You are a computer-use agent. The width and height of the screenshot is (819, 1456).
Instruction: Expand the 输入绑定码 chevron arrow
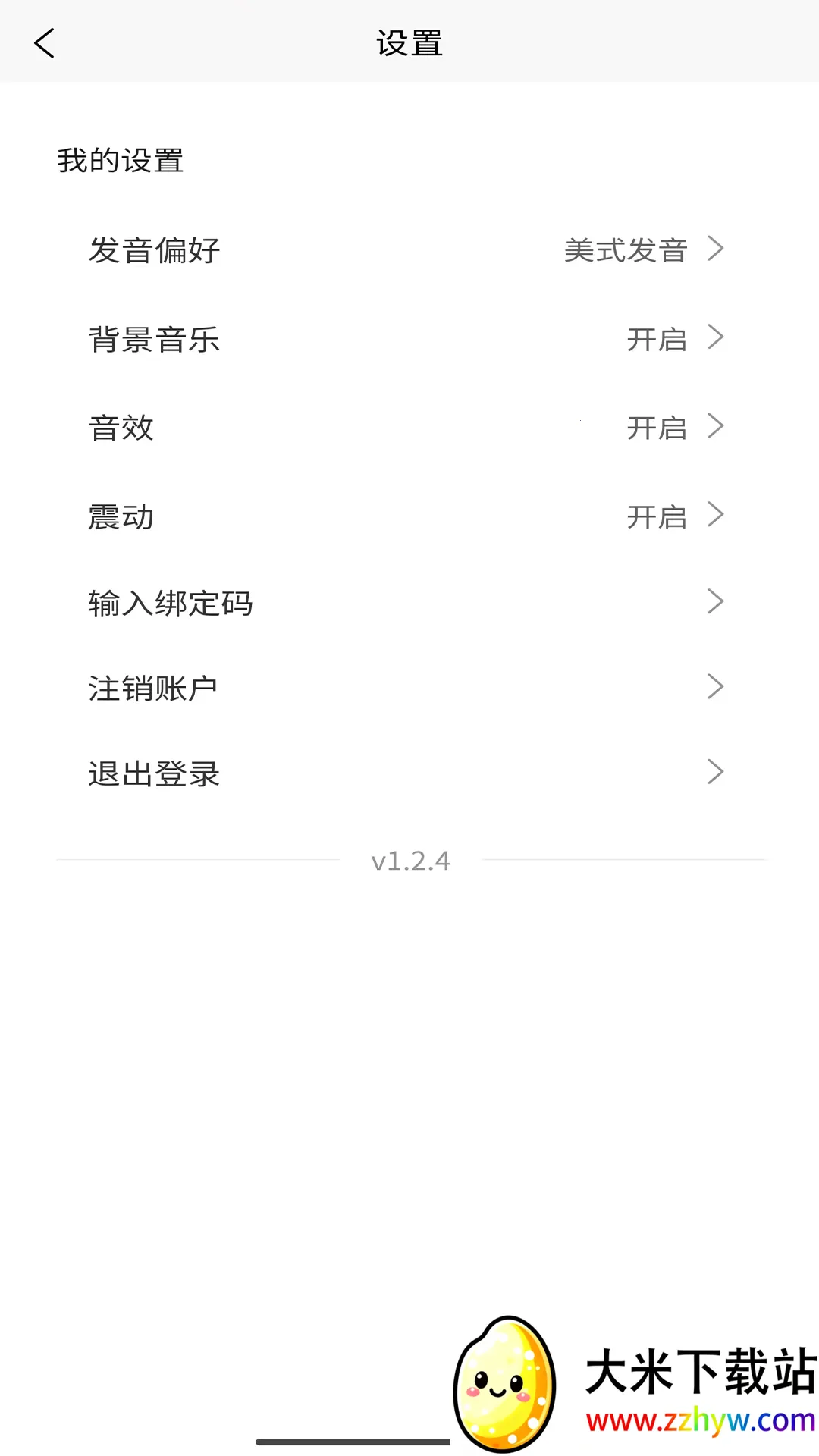pyautogui.click(x=715, y=603)
